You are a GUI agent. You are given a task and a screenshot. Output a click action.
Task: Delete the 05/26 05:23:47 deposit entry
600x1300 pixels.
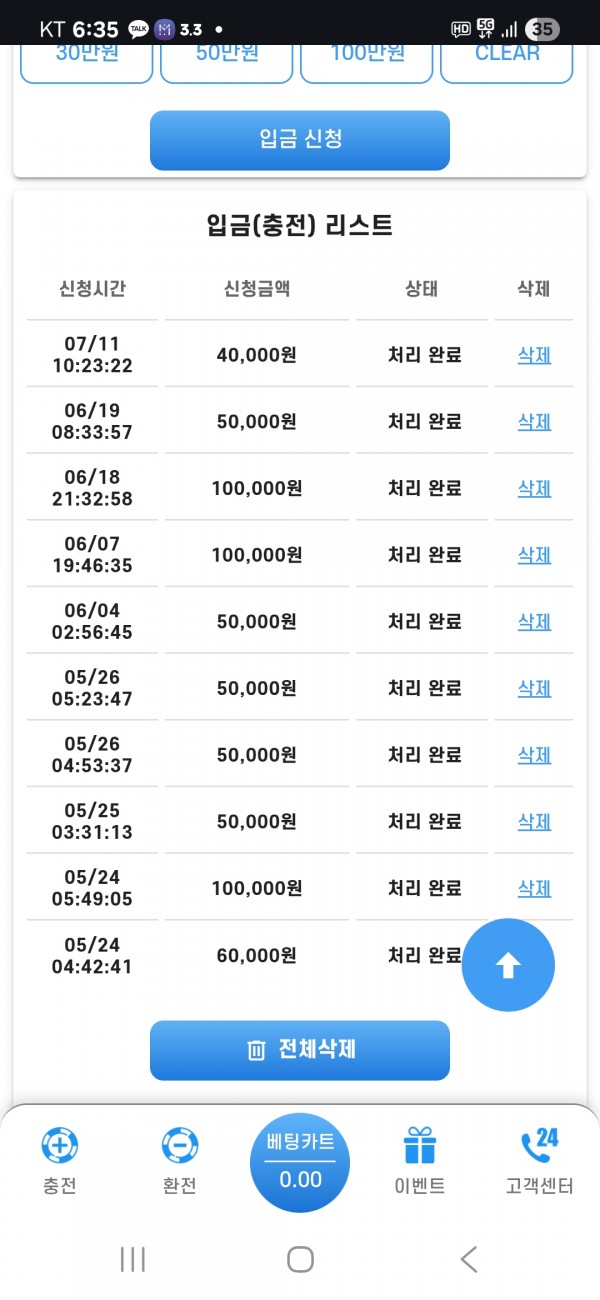534,688
